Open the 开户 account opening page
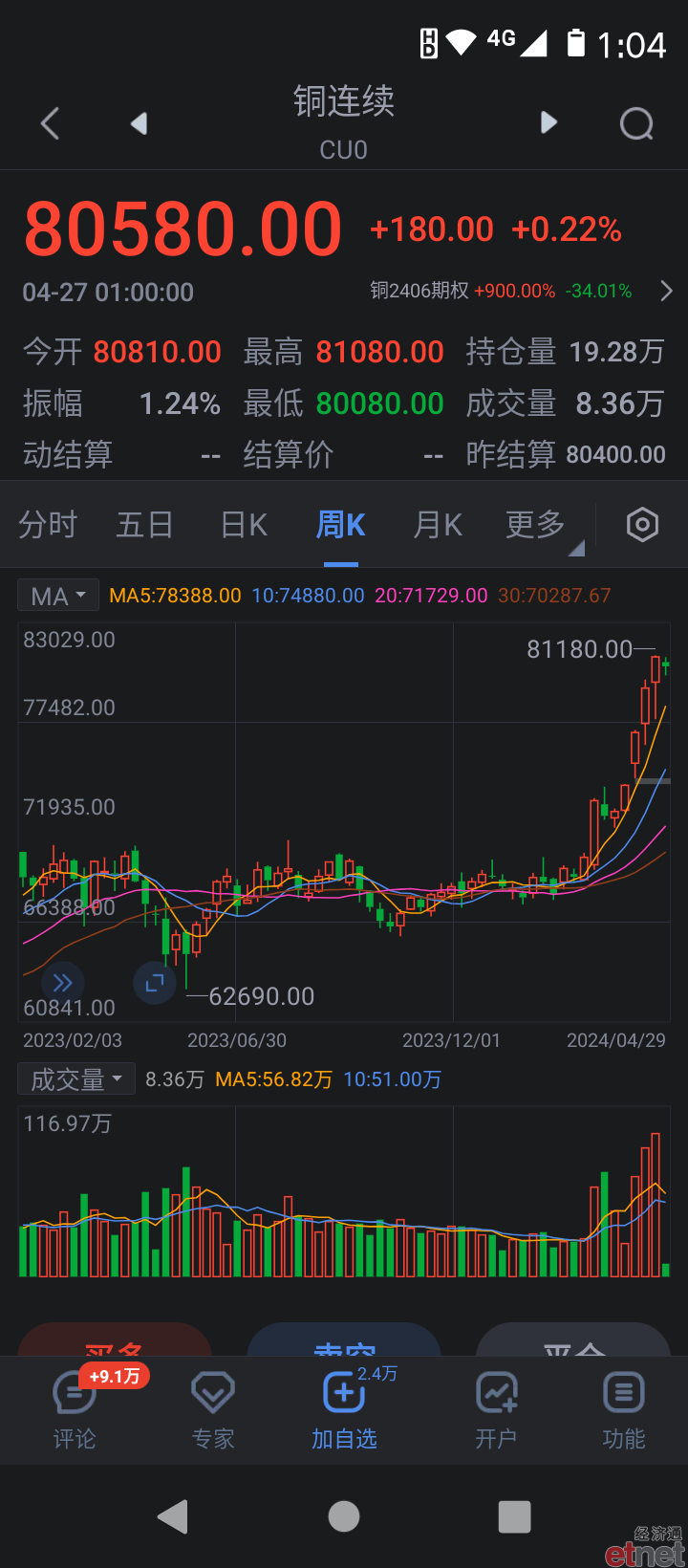688x1568 pixels. click(496, 1410)
